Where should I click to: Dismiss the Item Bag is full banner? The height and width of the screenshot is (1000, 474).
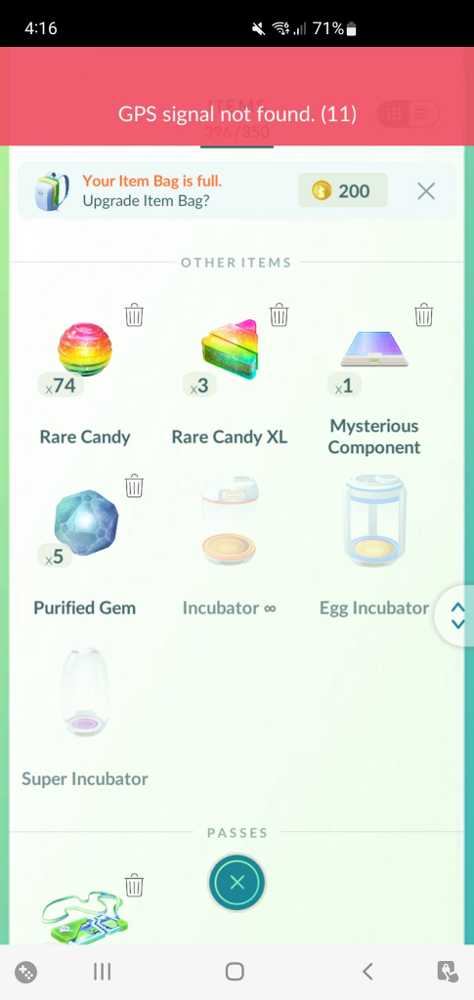pyautogui.click(x=426, y=191)
